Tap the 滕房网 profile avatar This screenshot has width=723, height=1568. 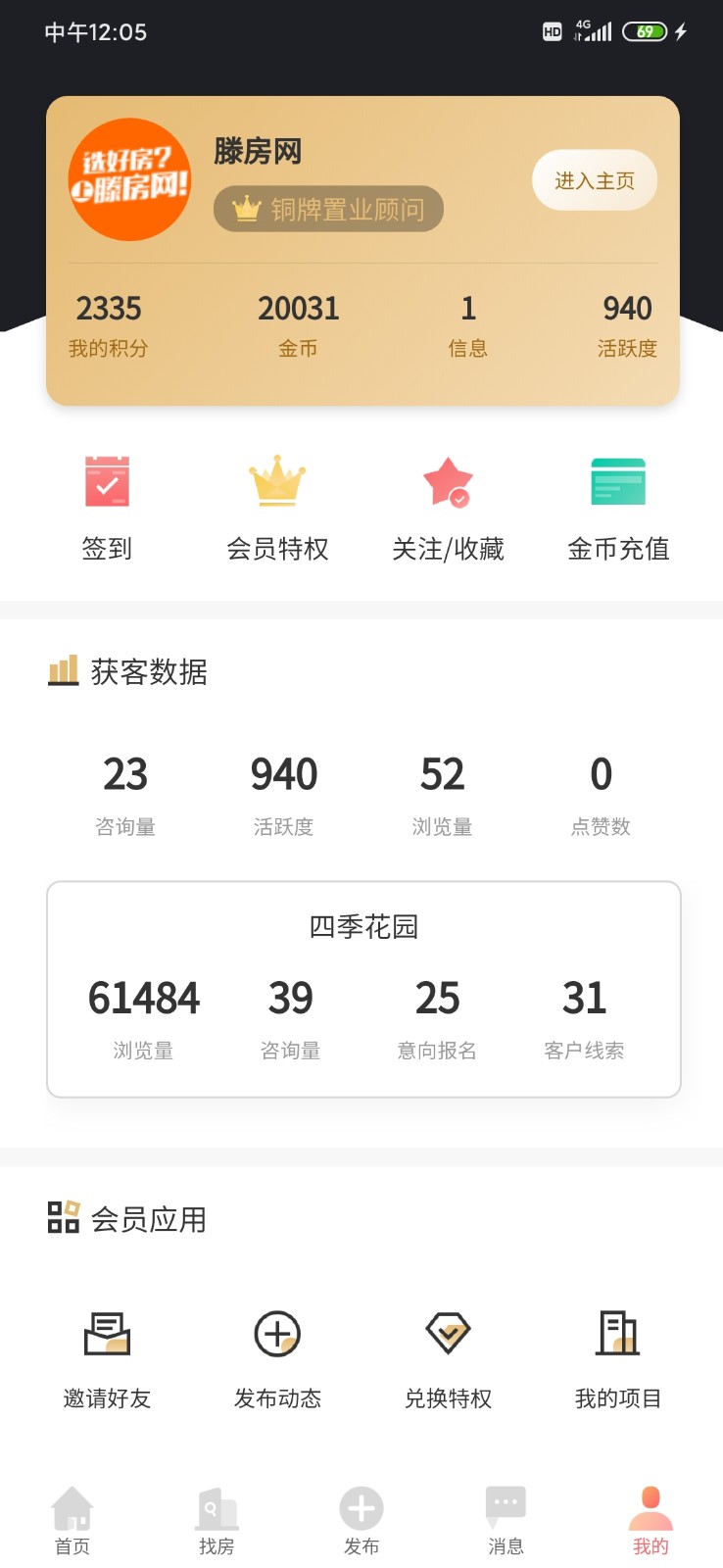[129, 179]
